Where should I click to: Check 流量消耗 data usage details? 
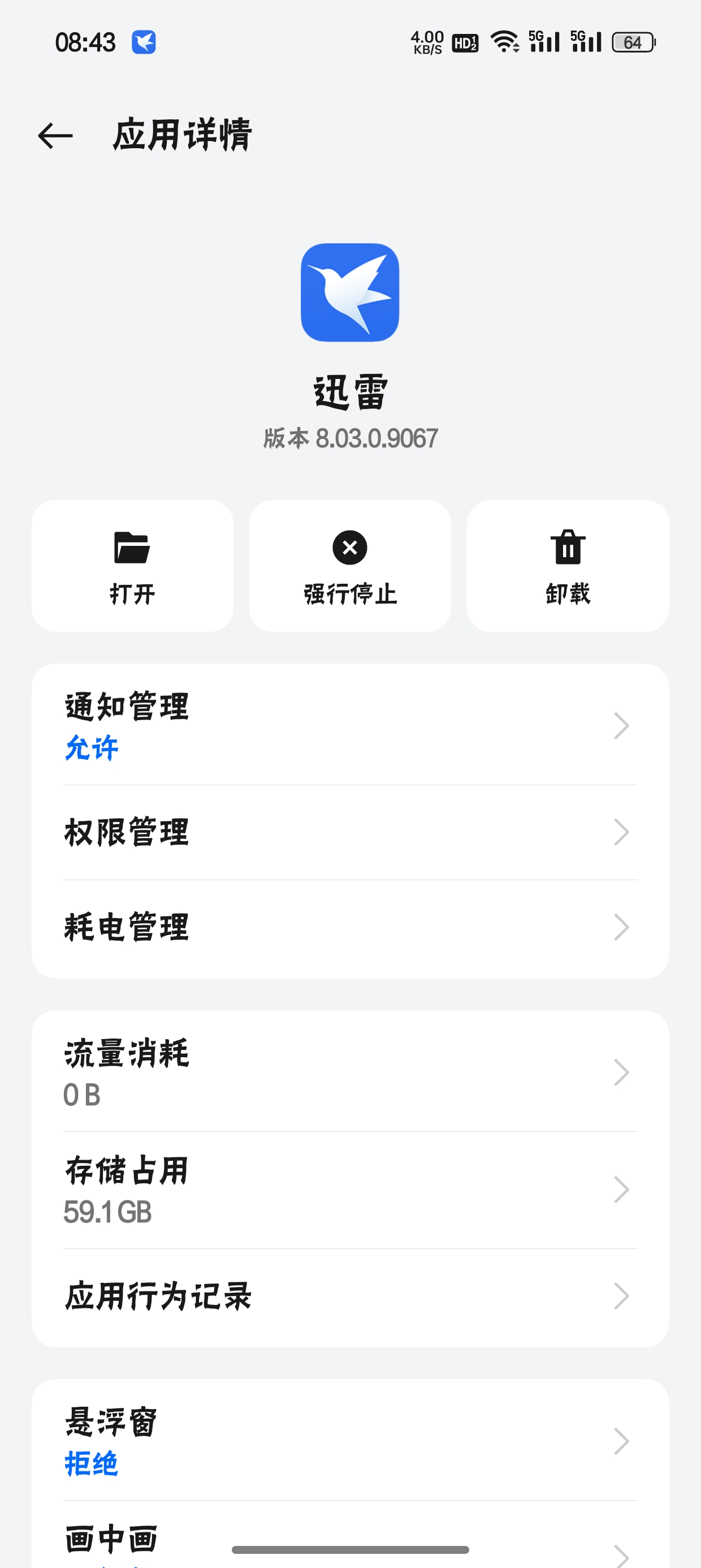tap(350, 1072)
